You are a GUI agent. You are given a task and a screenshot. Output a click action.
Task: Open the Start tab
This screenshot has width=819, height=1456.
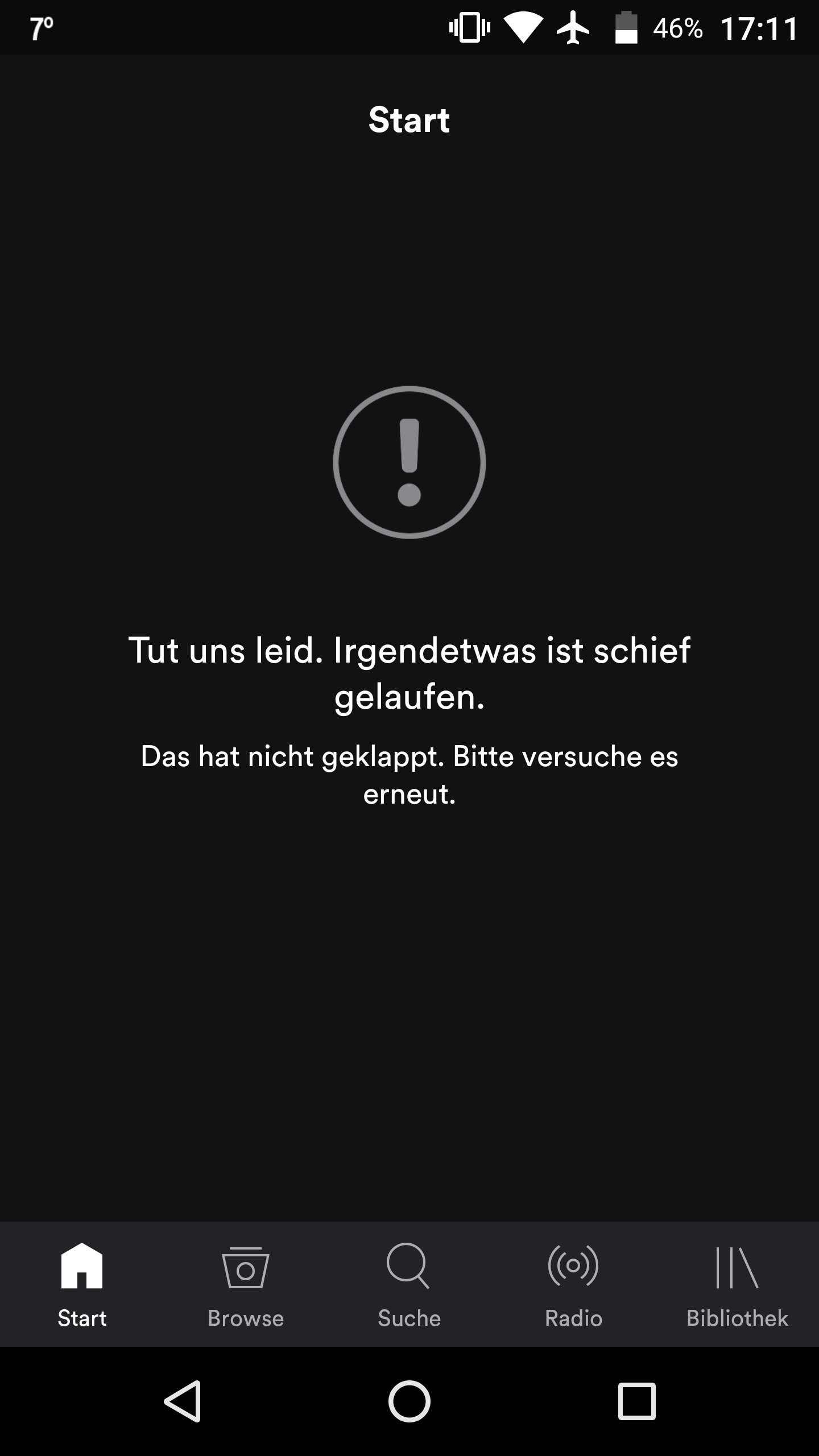click(x=82, y=1284)
